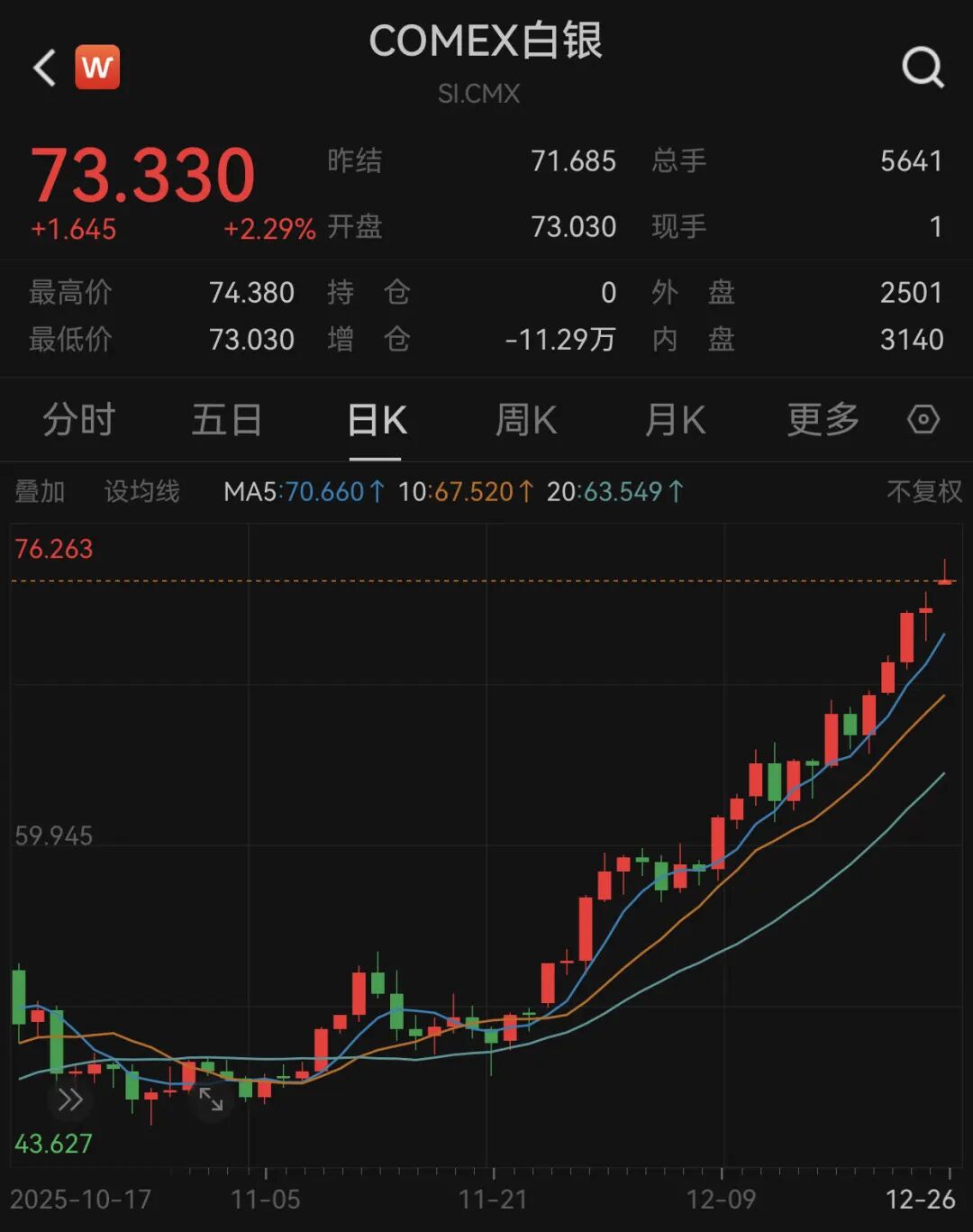Switch to the 月K chart tab

pos(675,420)
